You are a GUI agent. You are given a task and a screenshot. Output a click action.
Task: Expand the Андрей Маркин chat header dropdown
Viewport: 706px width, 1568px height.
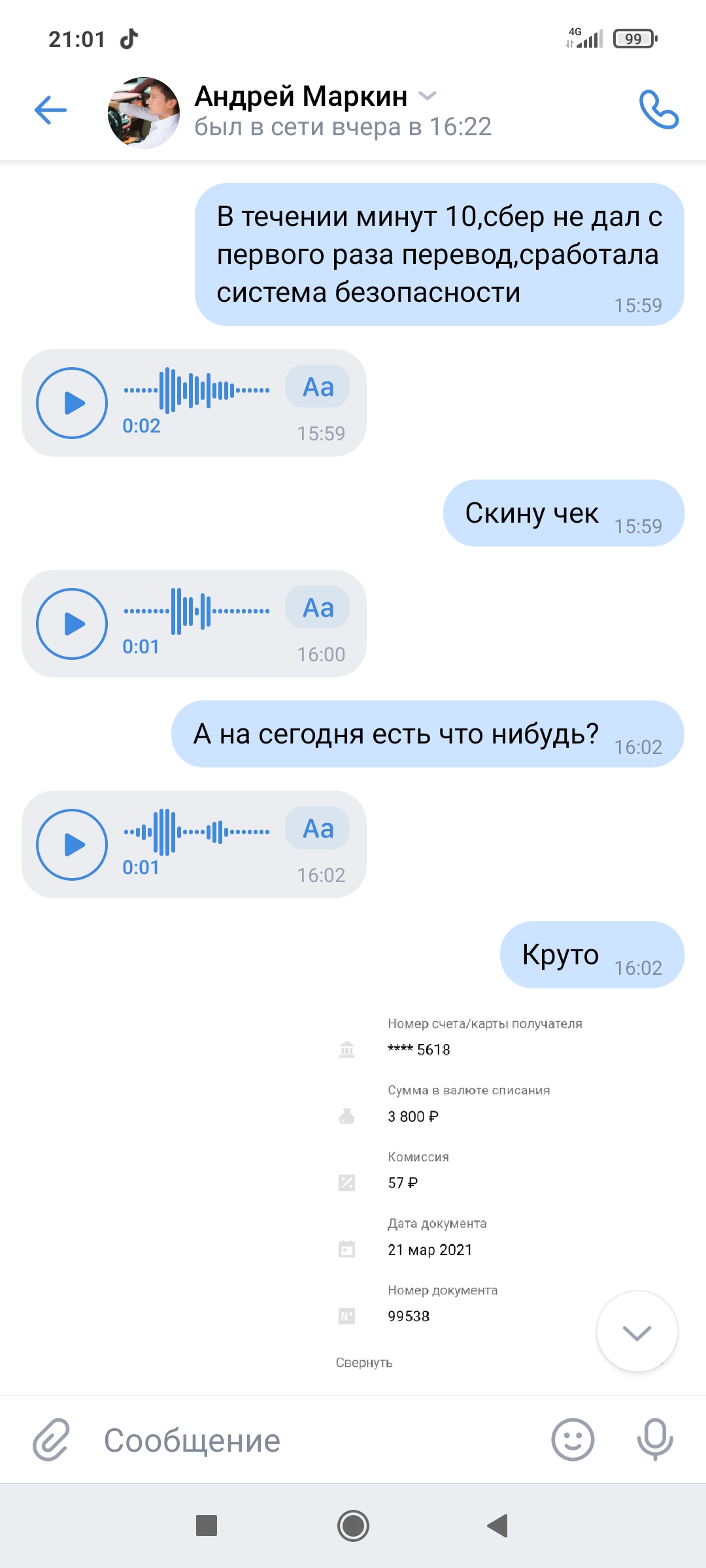tap(428, 96)
